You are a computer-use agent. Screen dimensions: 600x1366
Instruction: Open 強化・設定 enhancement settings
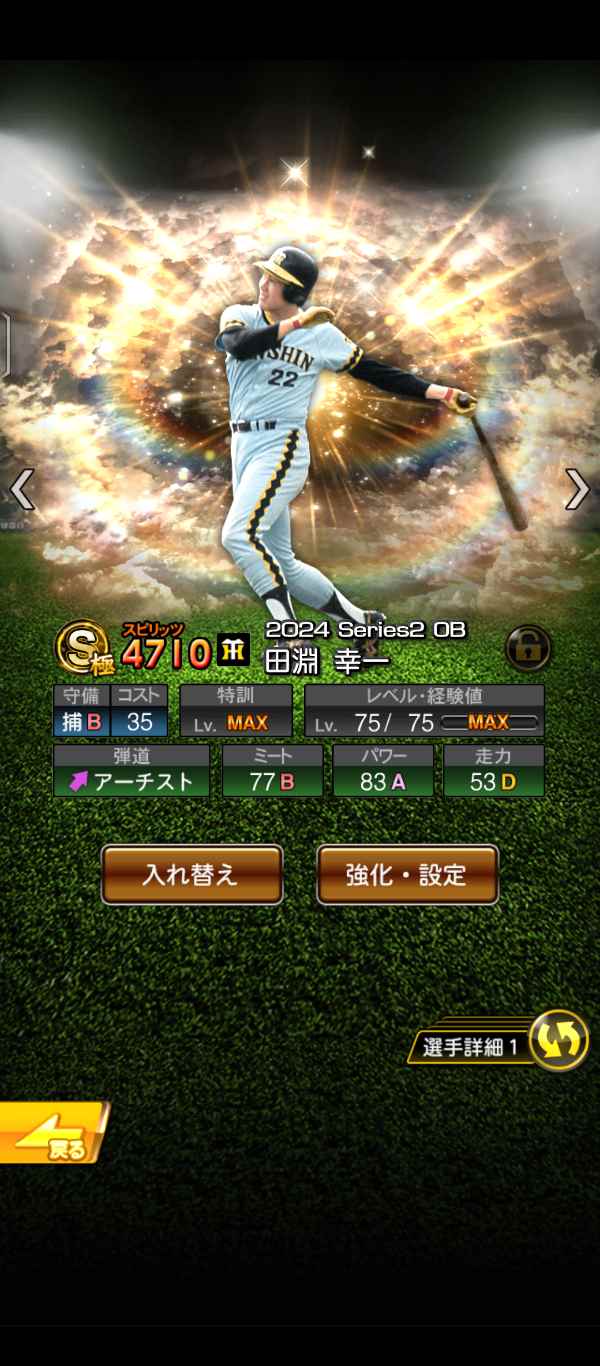pos(407,874)
